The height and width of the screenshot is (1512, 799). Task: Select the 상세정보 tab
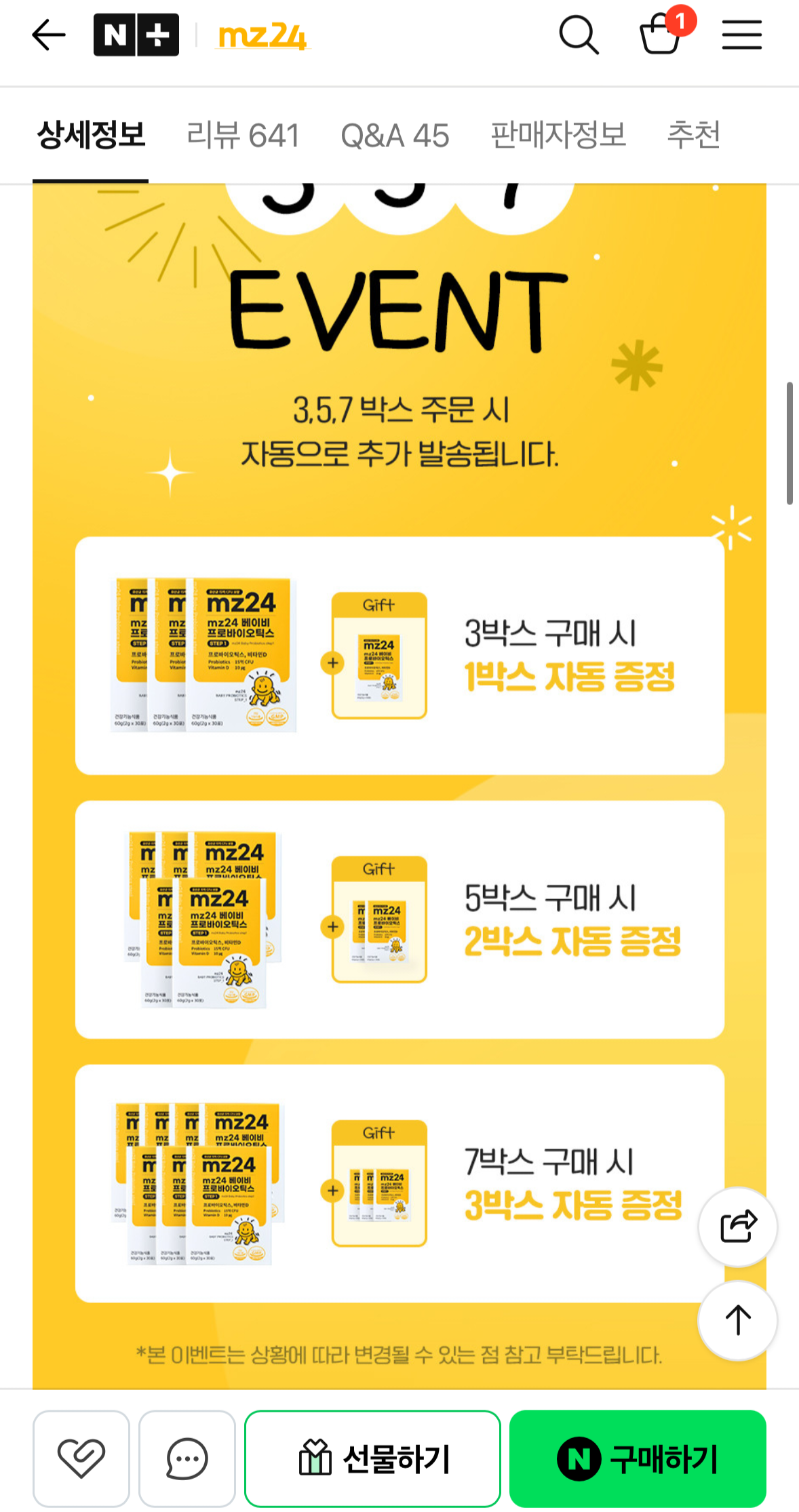pyautogui.click(x=92, y=134)
